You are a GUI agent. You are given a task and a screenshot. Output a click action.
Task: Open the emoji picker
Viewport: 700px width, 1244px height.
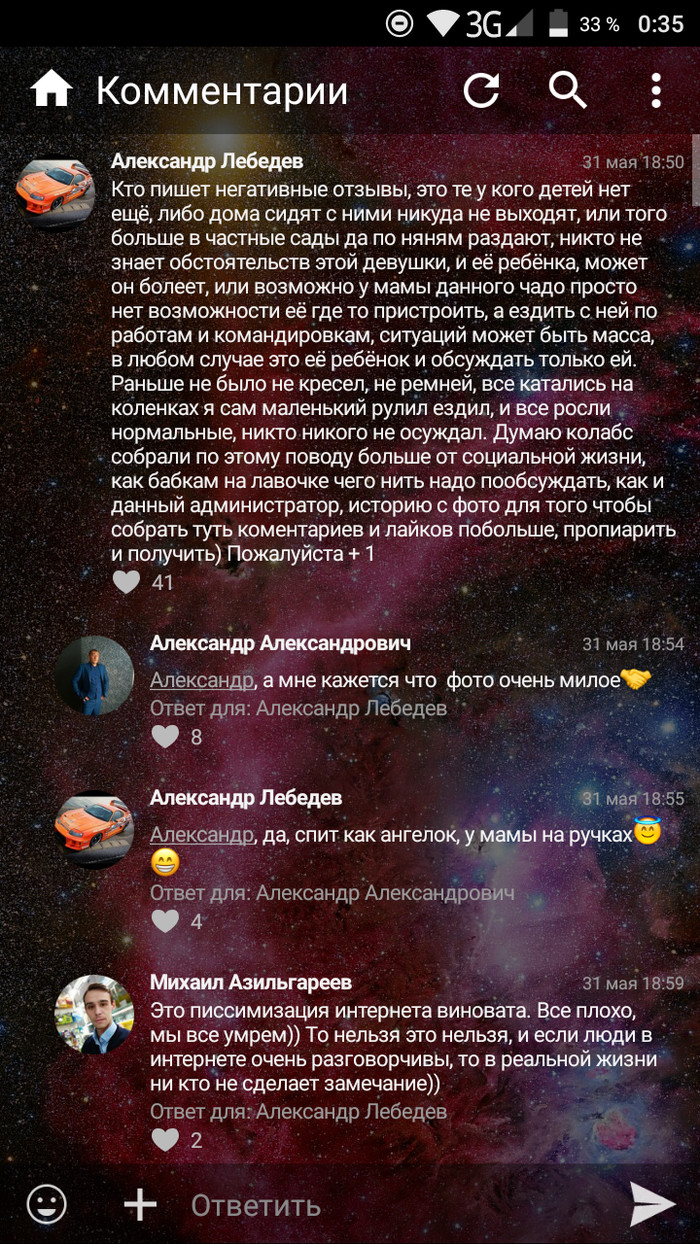tap(47, 1204)
